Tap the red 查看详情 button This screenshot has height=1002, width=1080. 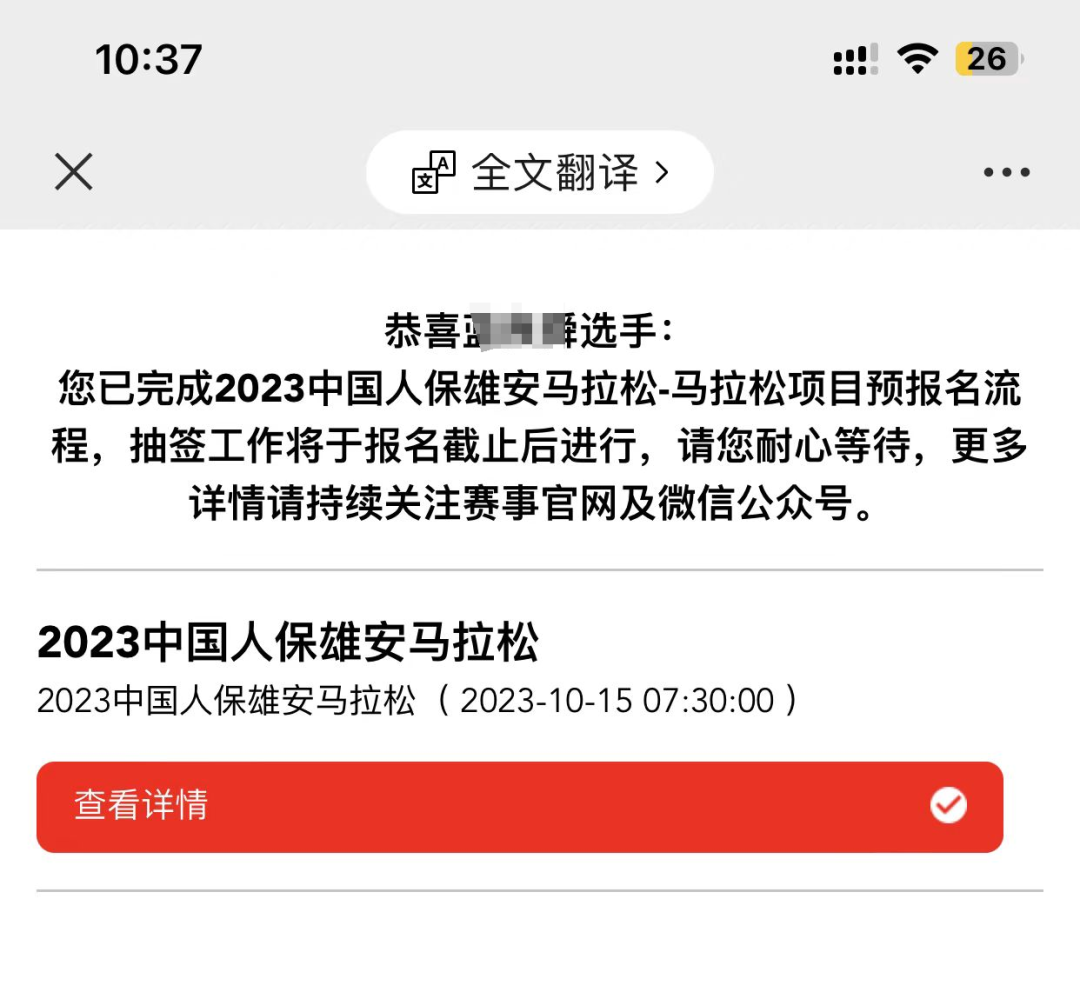[519, 807]
